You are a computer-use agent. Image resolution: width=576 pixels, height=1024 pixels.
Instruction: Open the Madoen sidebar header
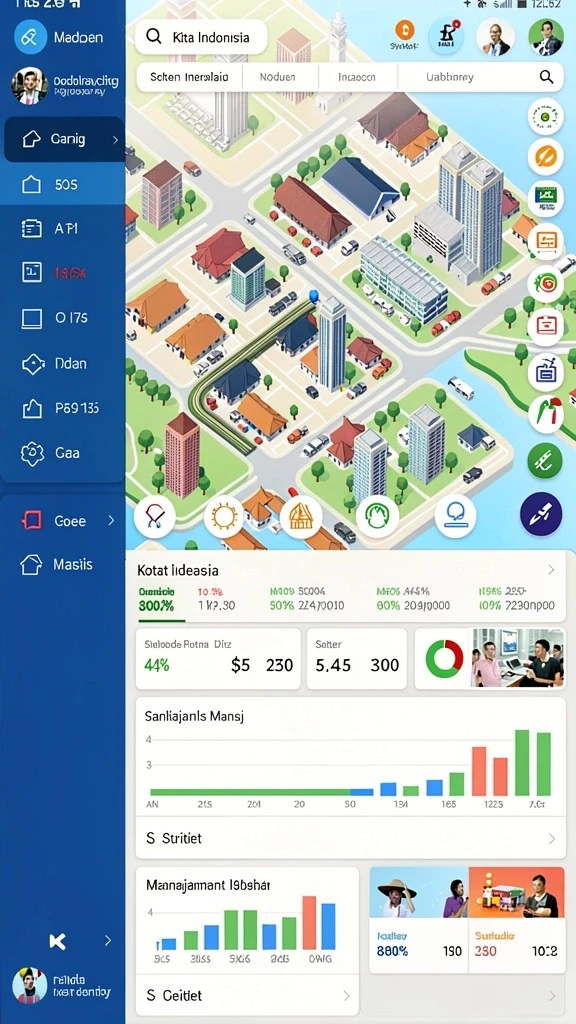click(x=63, y=37)
